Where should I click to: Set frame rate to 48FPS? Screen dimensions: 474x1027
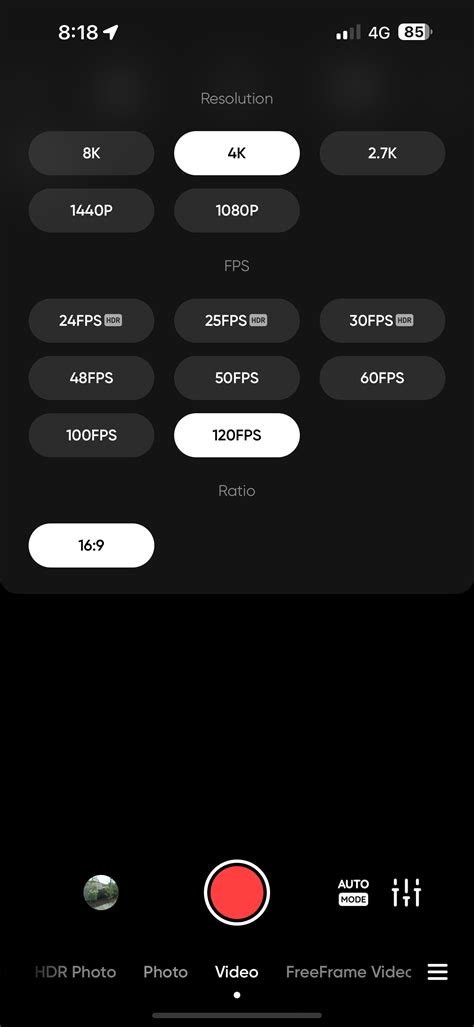click(x=91, y=378)
